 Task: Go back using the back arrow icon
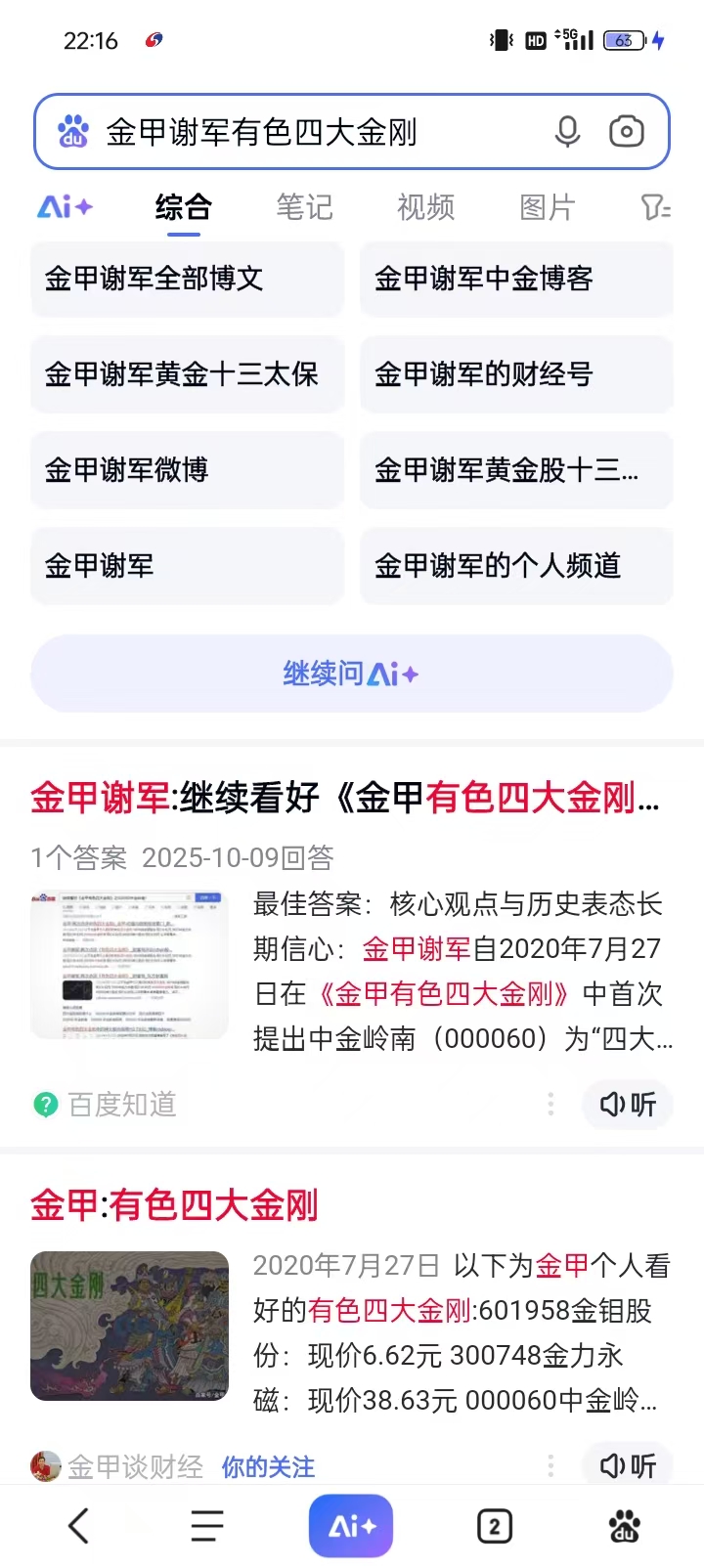point(78,1525)
